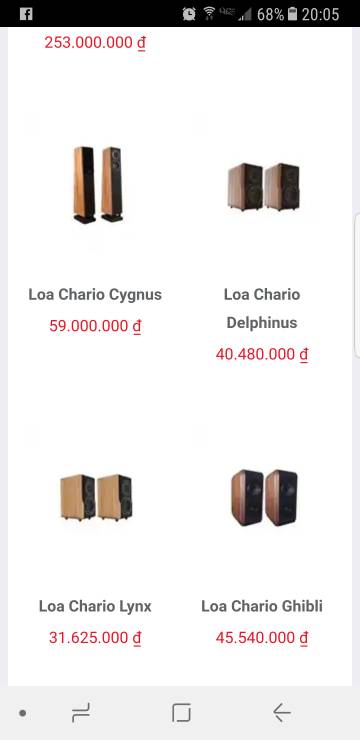Tap the Loa Chario Ghibli title link
The width and height of the screenshot is (360, 740).
262,606
